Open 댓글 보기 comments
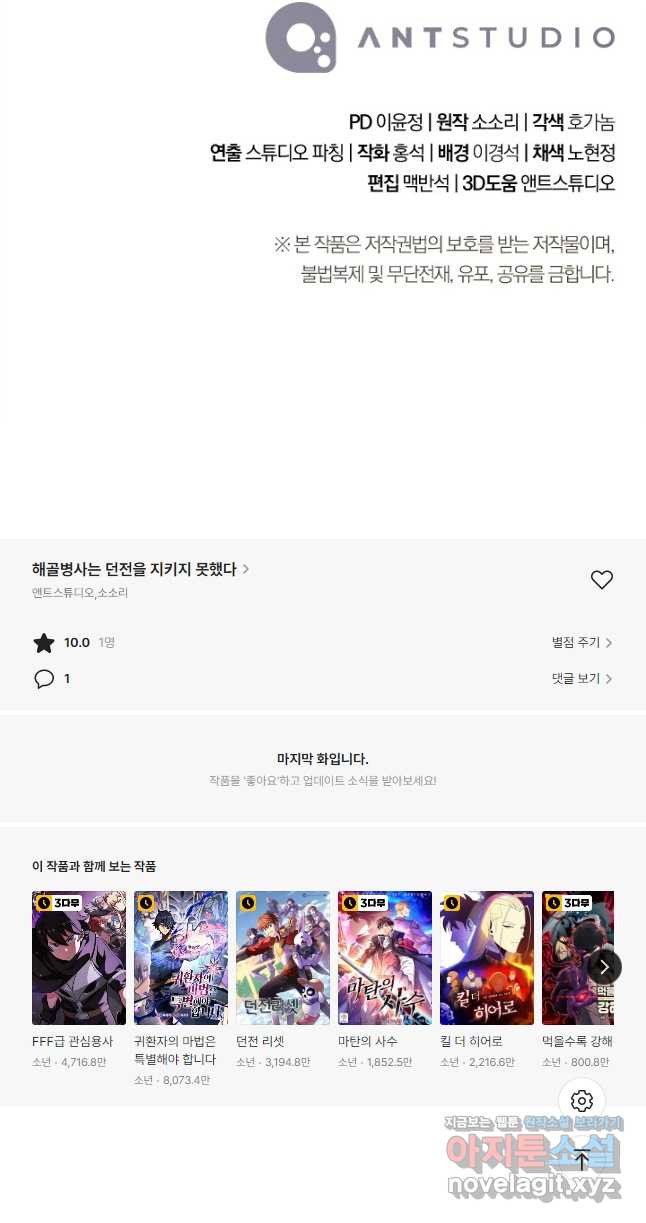The width and height of the screenshot is (646, 1223). click(x=581, y=679)
